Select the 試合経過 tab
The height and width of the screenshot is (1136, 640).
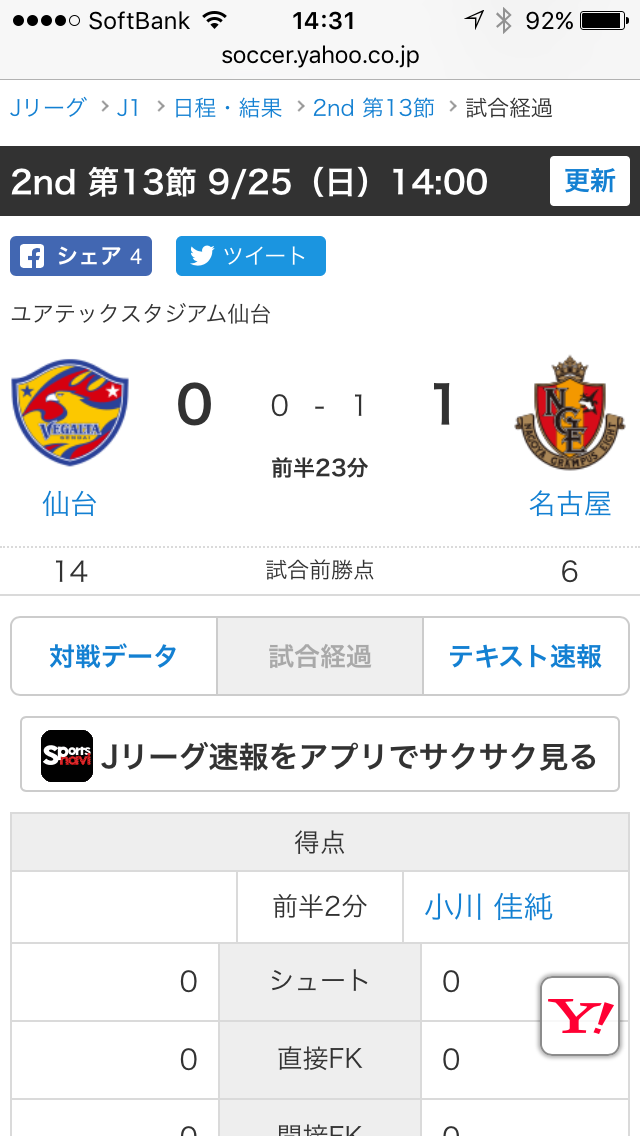click(x=320, y=656)
